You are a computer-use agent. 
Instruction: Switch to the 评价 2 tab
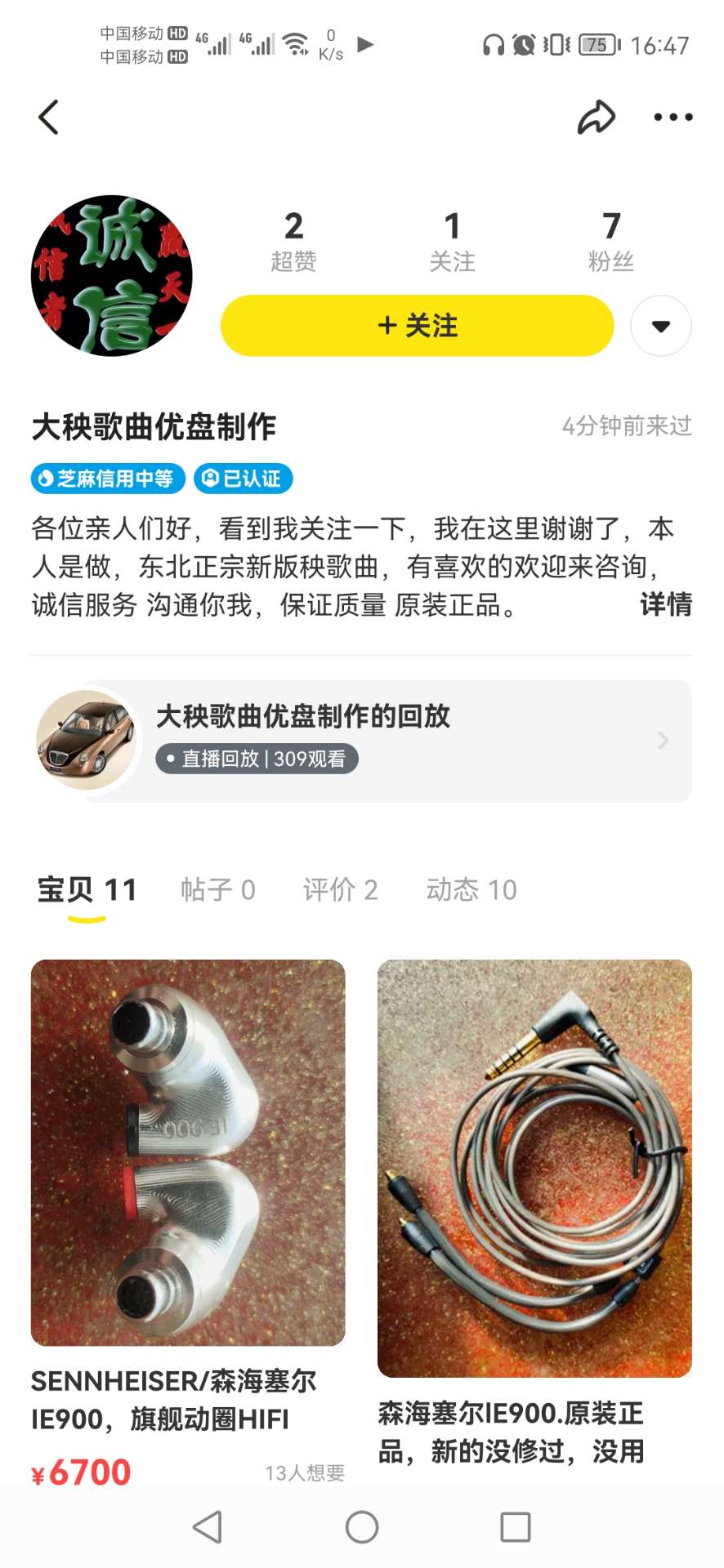point(340,889)
